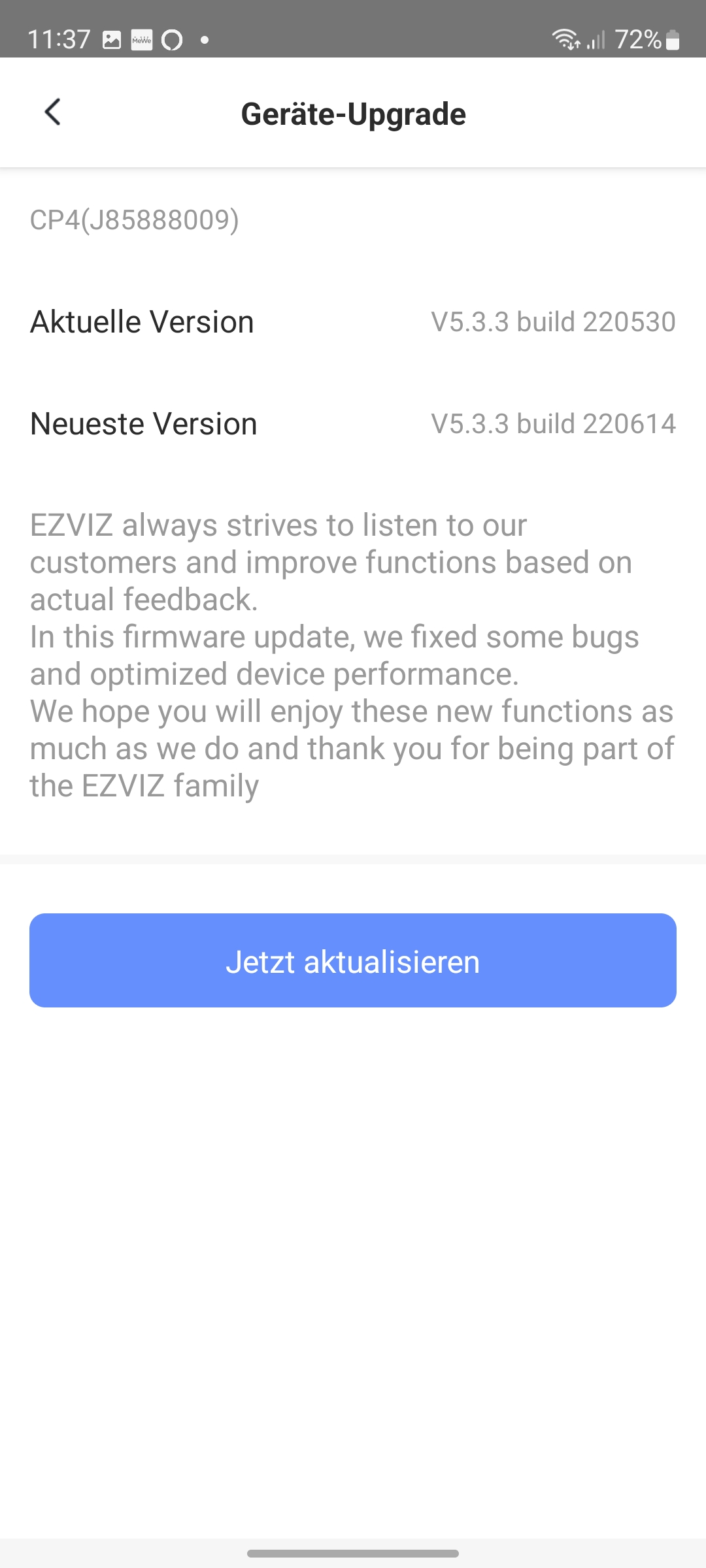The image size is (706, 1568).
Task: Tap the Jetzt aktualisieren button
Action: click(353, 960)
